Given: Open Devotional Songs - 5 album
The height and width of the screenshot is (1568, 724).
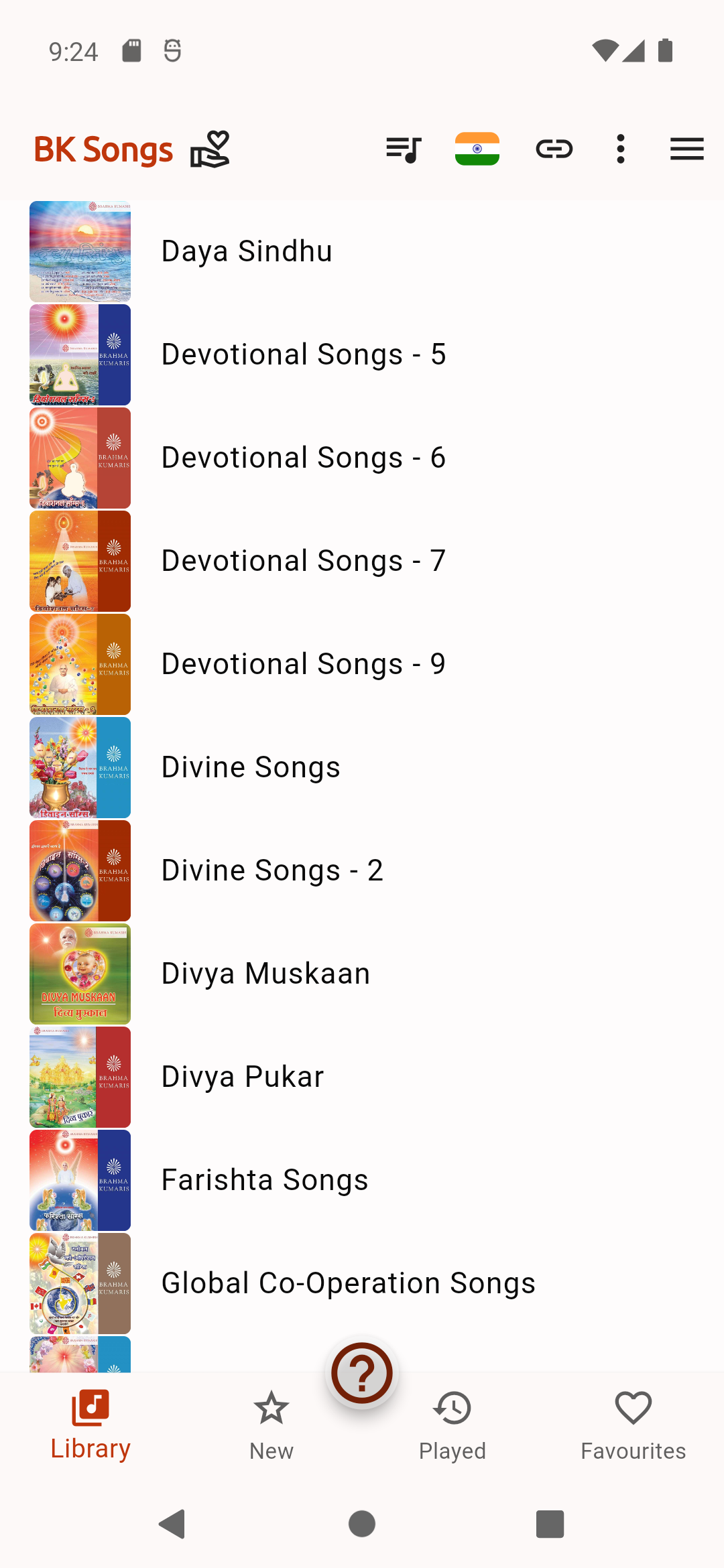Looking at the screenshot, I should (x=303, y=354).
